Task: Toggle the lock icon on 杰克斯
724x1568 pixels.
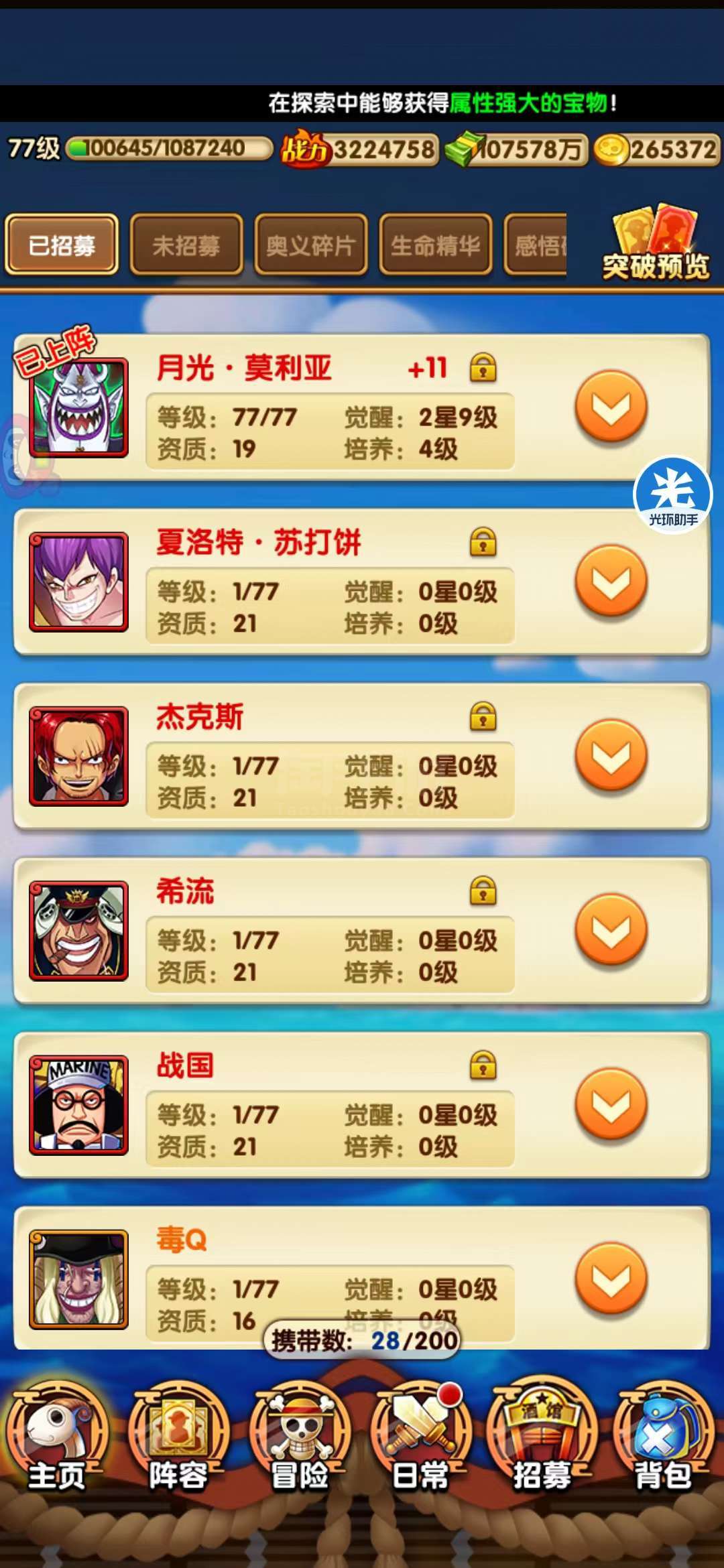Action: (483, 716)
